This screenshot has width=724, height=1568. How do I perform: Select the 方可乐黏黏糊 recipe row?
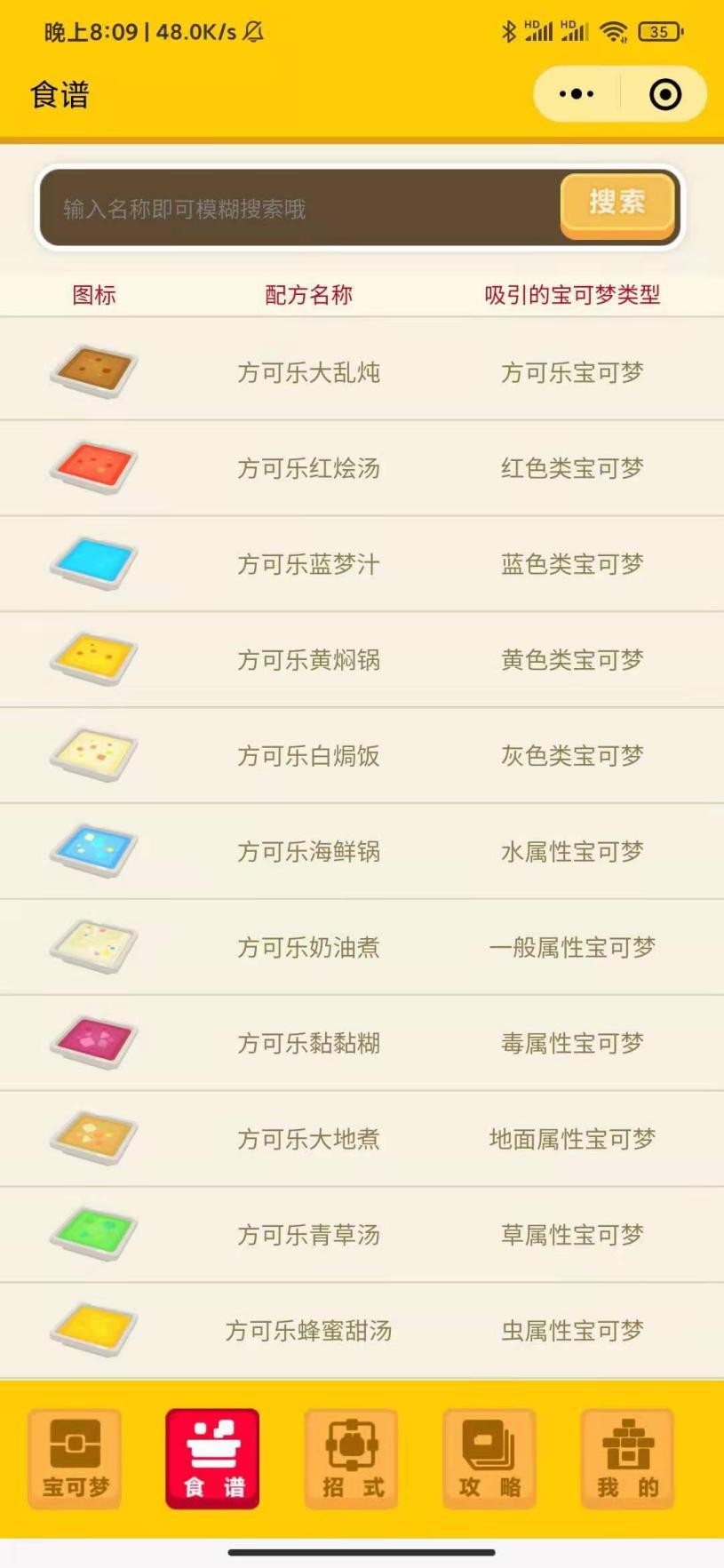coord(362,1043)
